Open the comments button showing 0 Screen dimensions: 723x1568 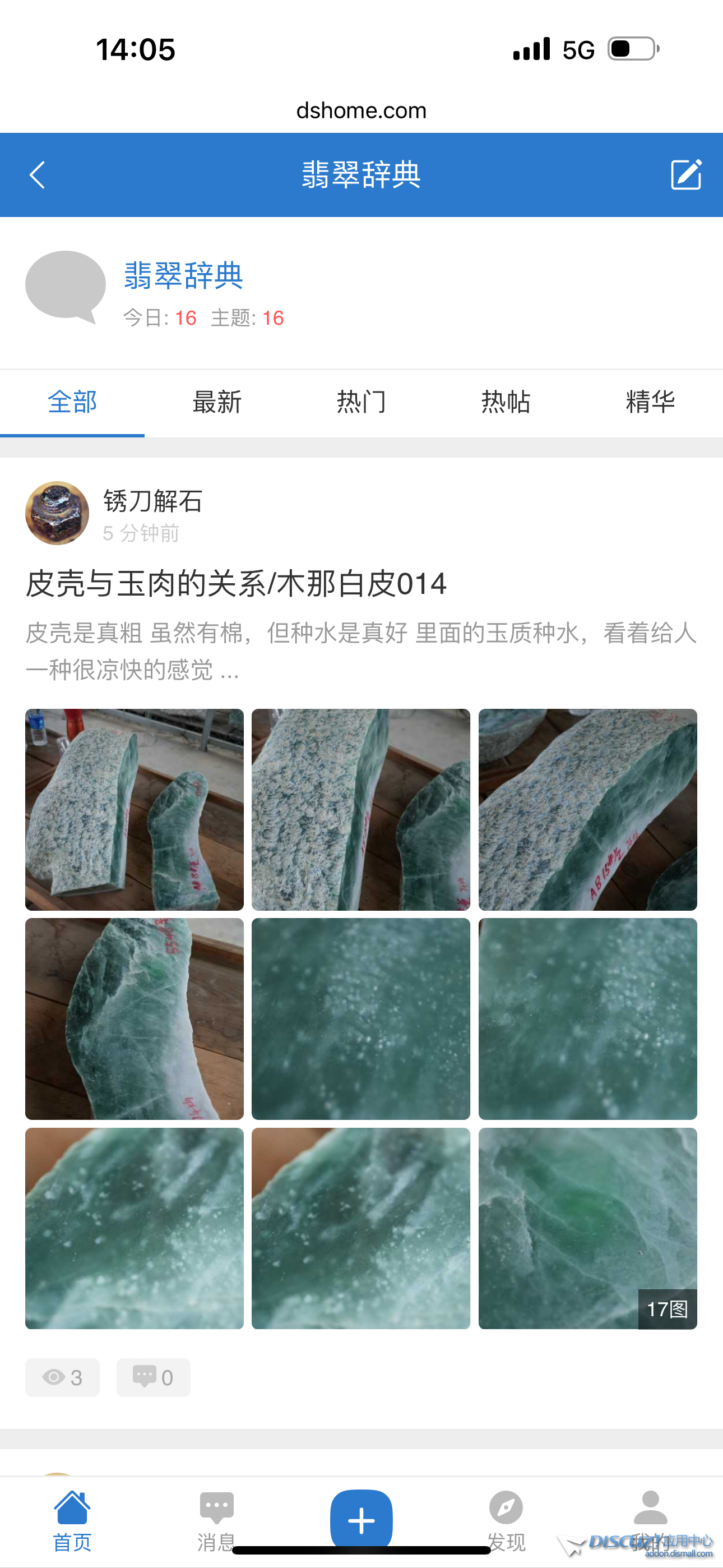click(154, 1377)
